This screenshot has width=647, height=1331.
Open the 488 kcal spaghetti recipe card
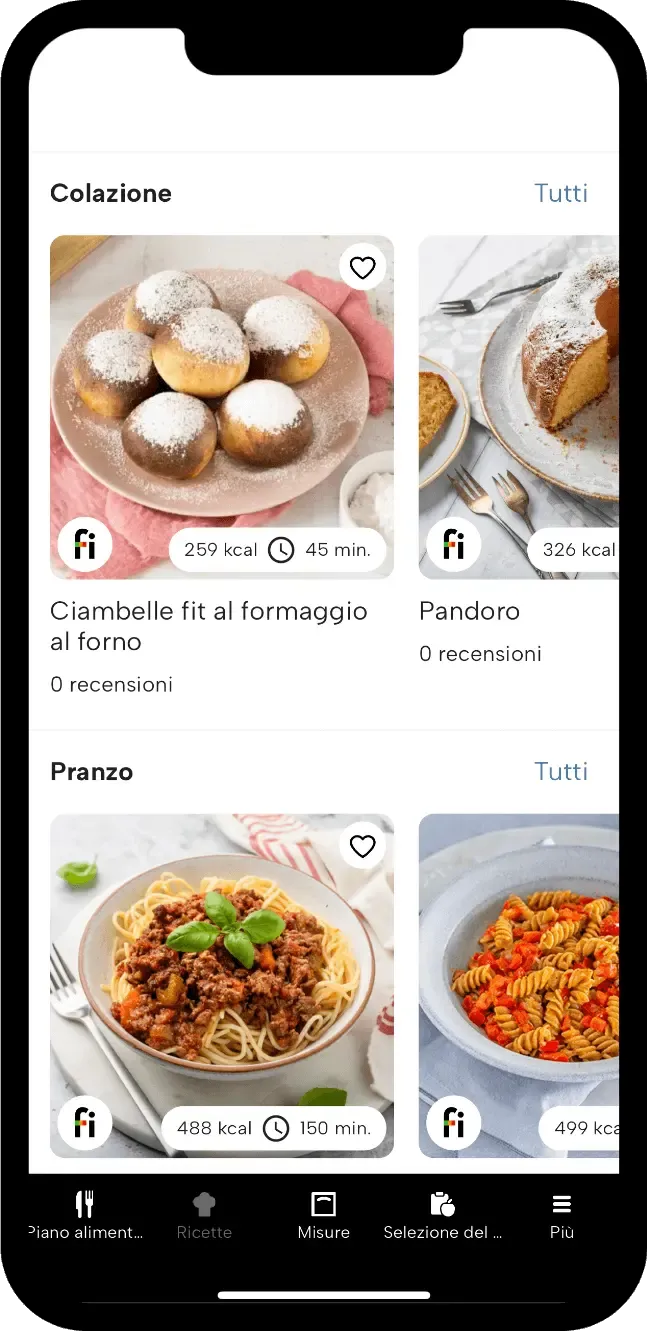coord(222,986)
